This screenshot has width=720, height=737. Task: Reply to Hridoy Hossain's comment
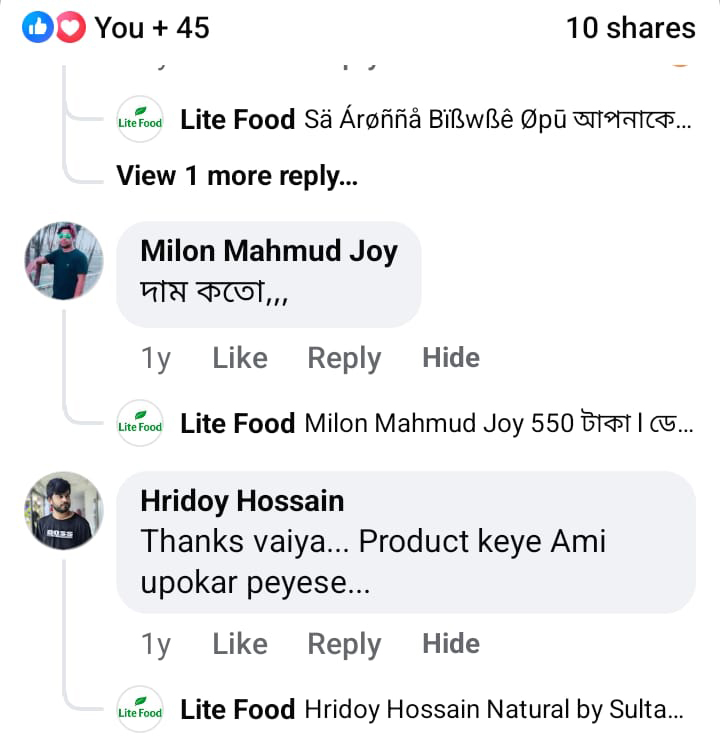tap(344, 645)
